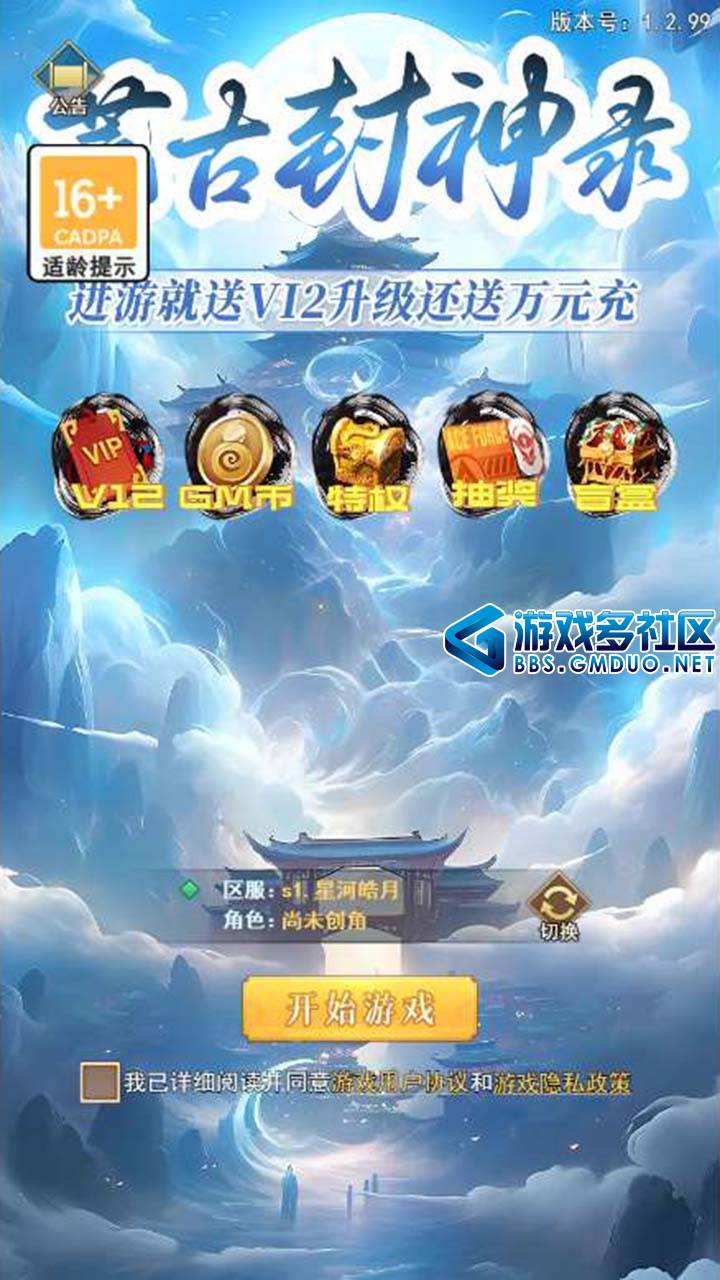Screen dimensions: 720x1280
Task: View the 16+ 适龄提示 age rating notice
Action: coord(89,213)
